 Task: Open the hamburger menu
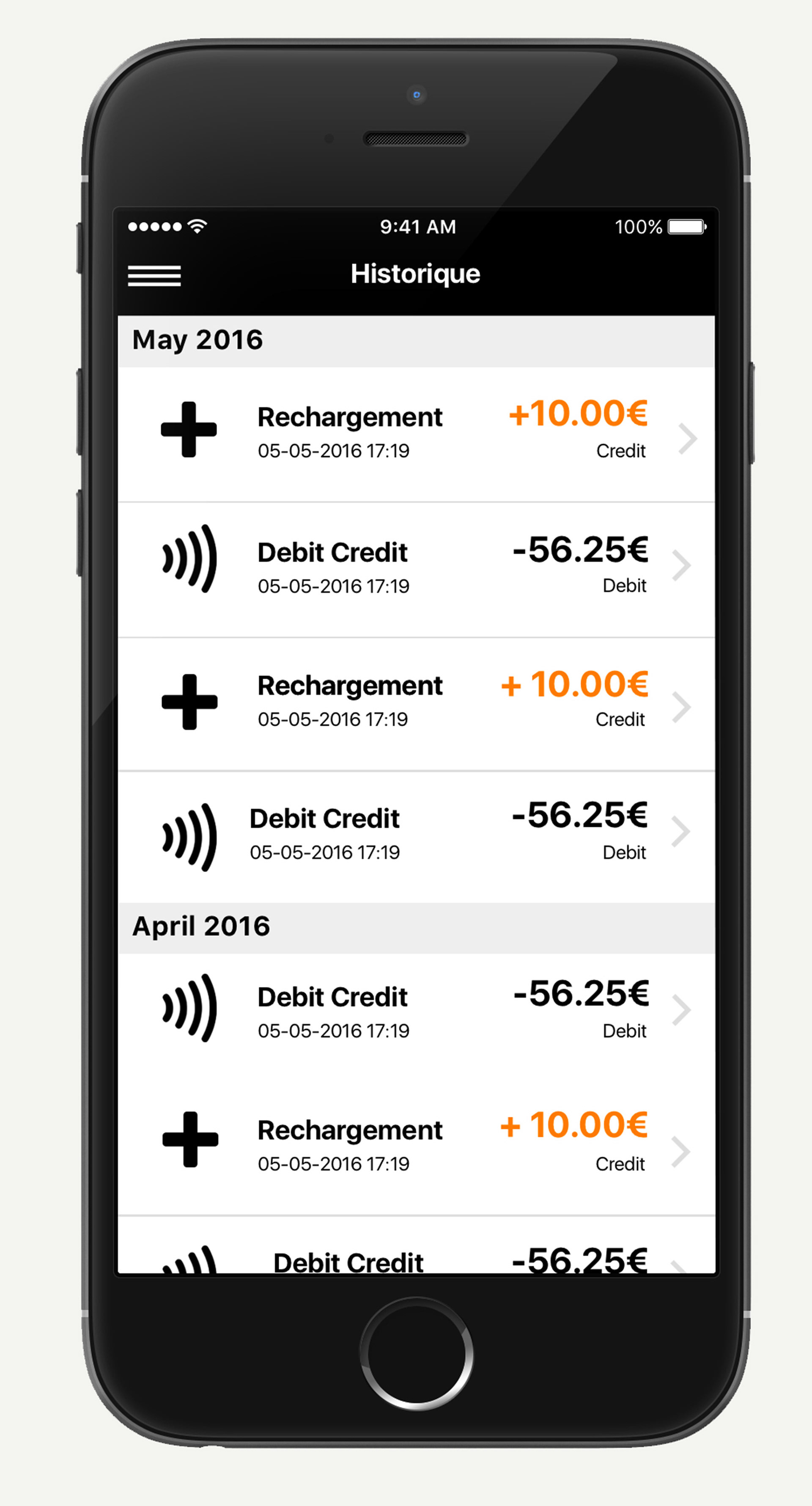click(x=154, y=276)
